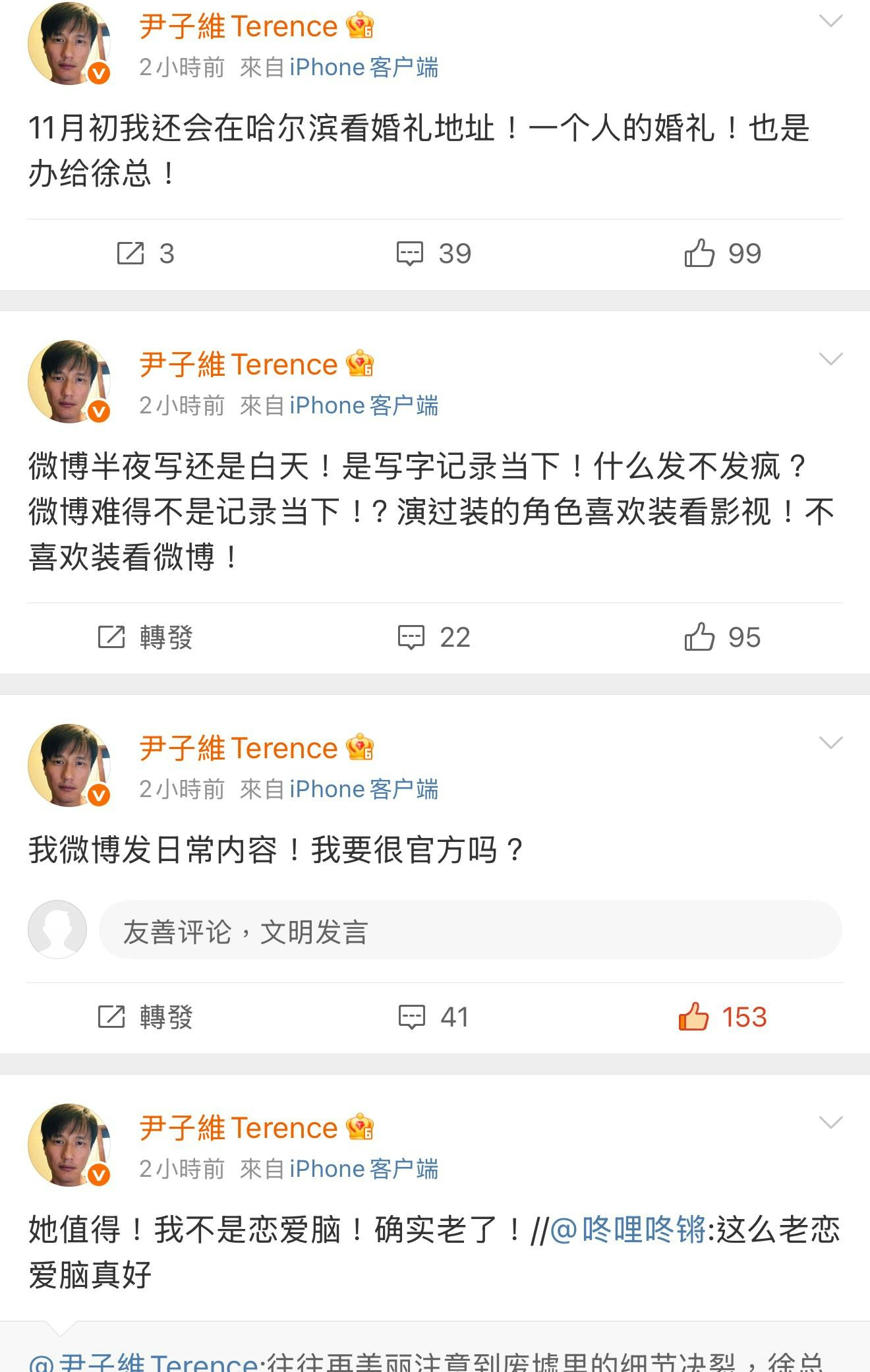
Task: Open the dropdown on the 微博半夜写 post
Action: pyautogui.click(x=830, y=359)
